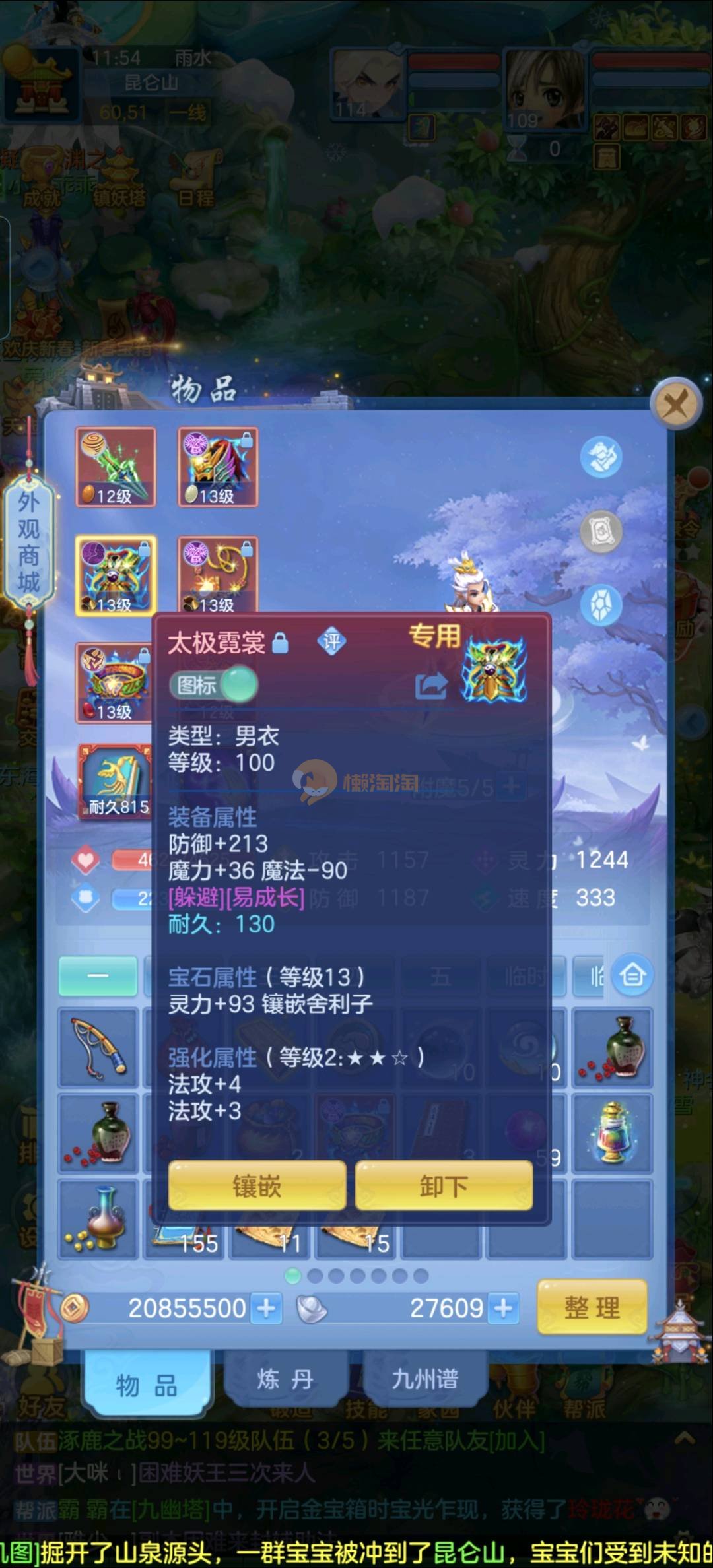713x1568 pixels.
Task: Open the 耐久815 equipment item
Action: pyautogui.click(x=116, y=782)
